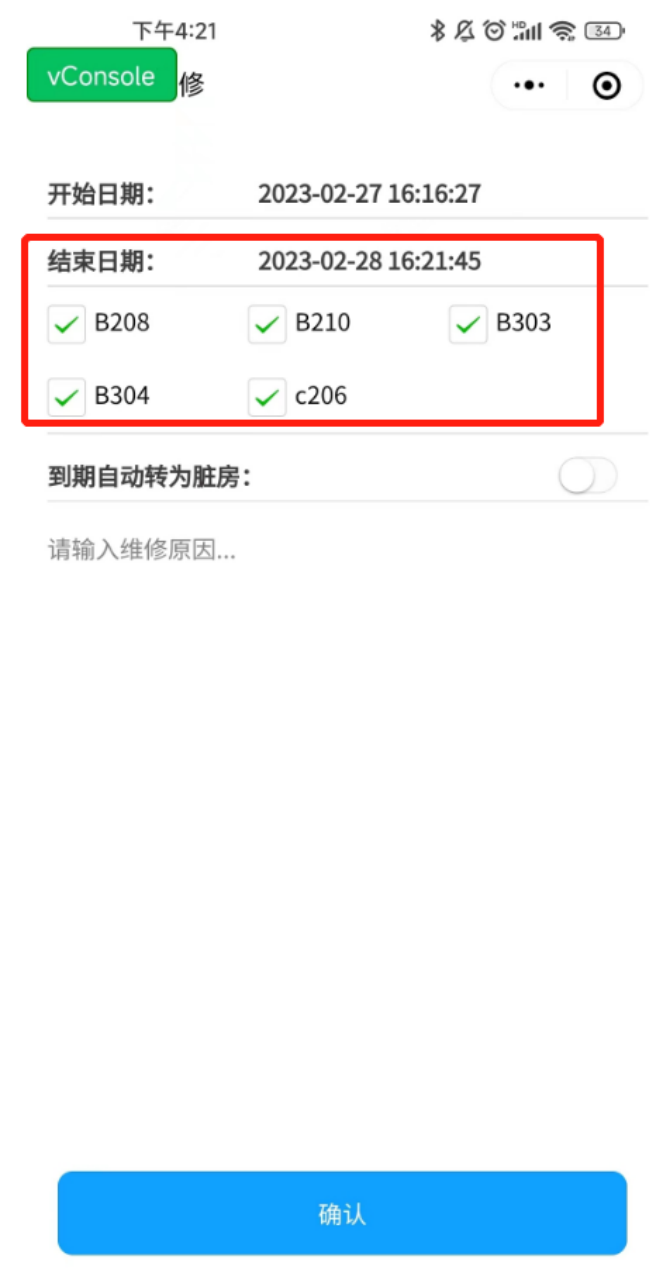The height and width of the screenshot is (1280, 663).
Task: Close the mini program with the circle icon
Action: [606, 87]
